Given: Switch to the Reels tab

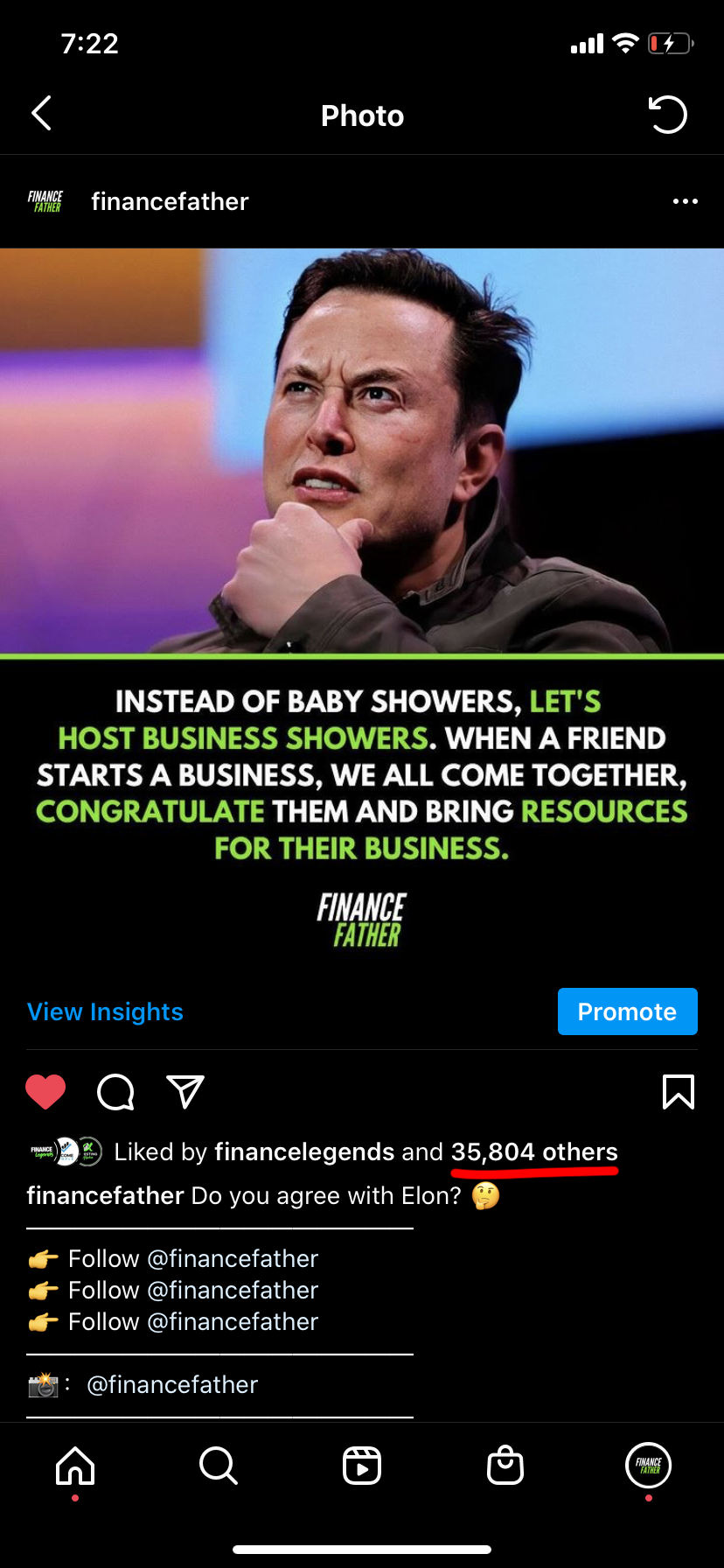Looking at the screenshot, I should (362, 1466).
